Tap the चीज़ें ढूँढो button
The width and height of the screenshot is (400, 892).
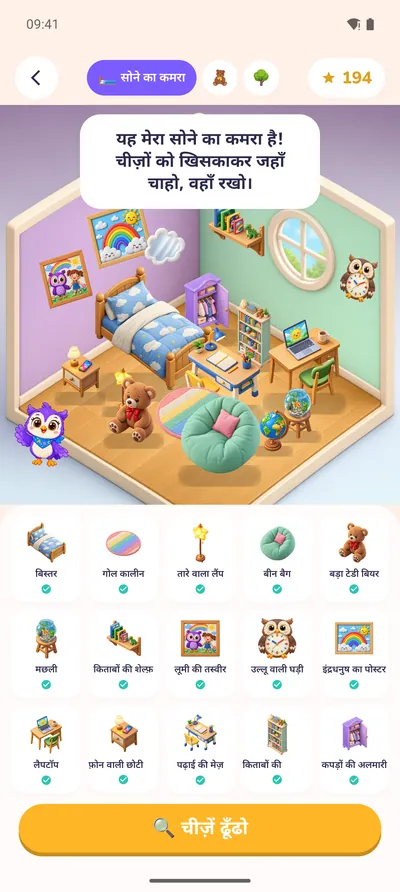(x=200, y=828)
